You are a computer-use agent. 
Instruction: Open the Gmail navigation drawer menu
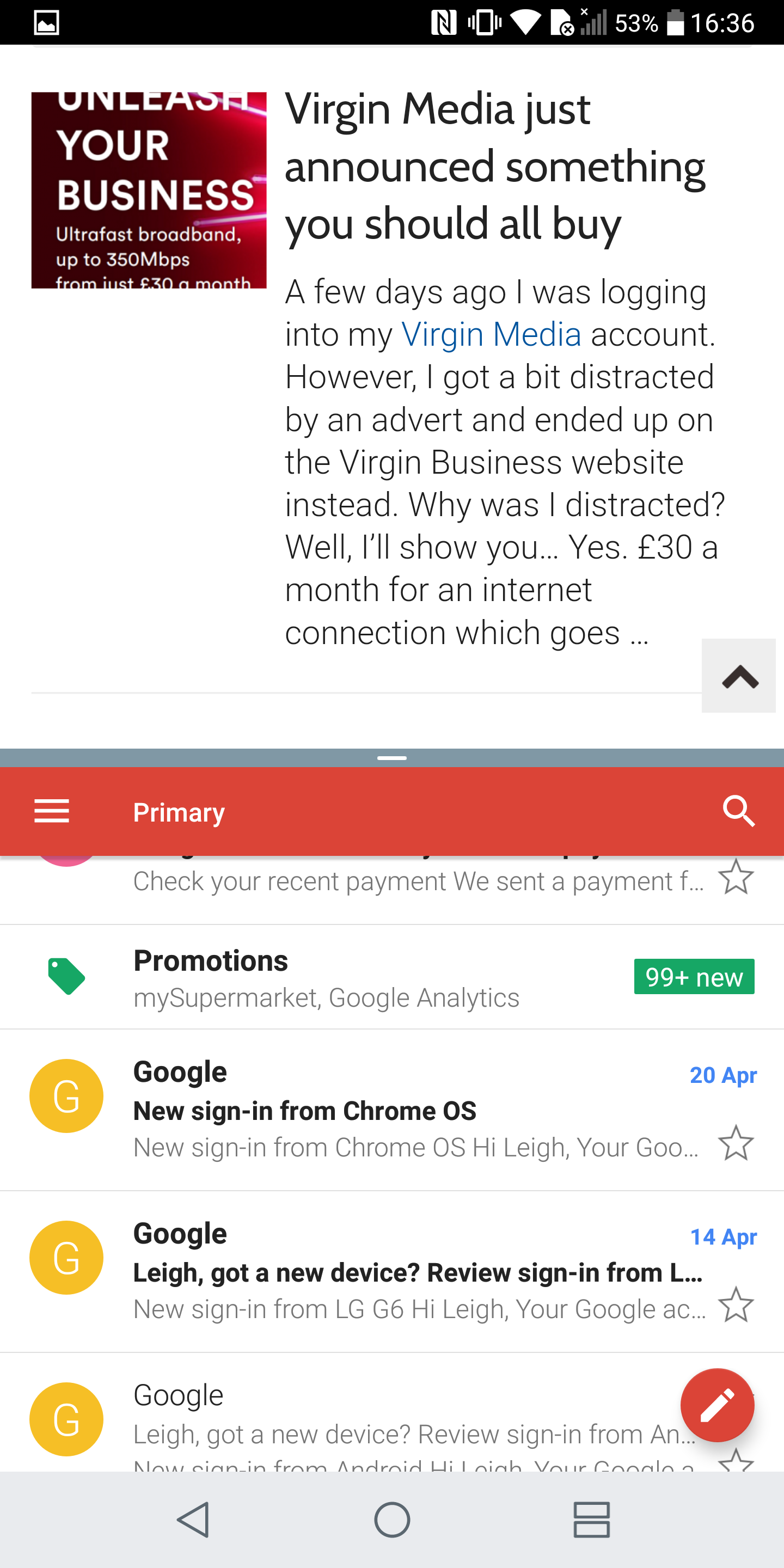coord(52,811)
